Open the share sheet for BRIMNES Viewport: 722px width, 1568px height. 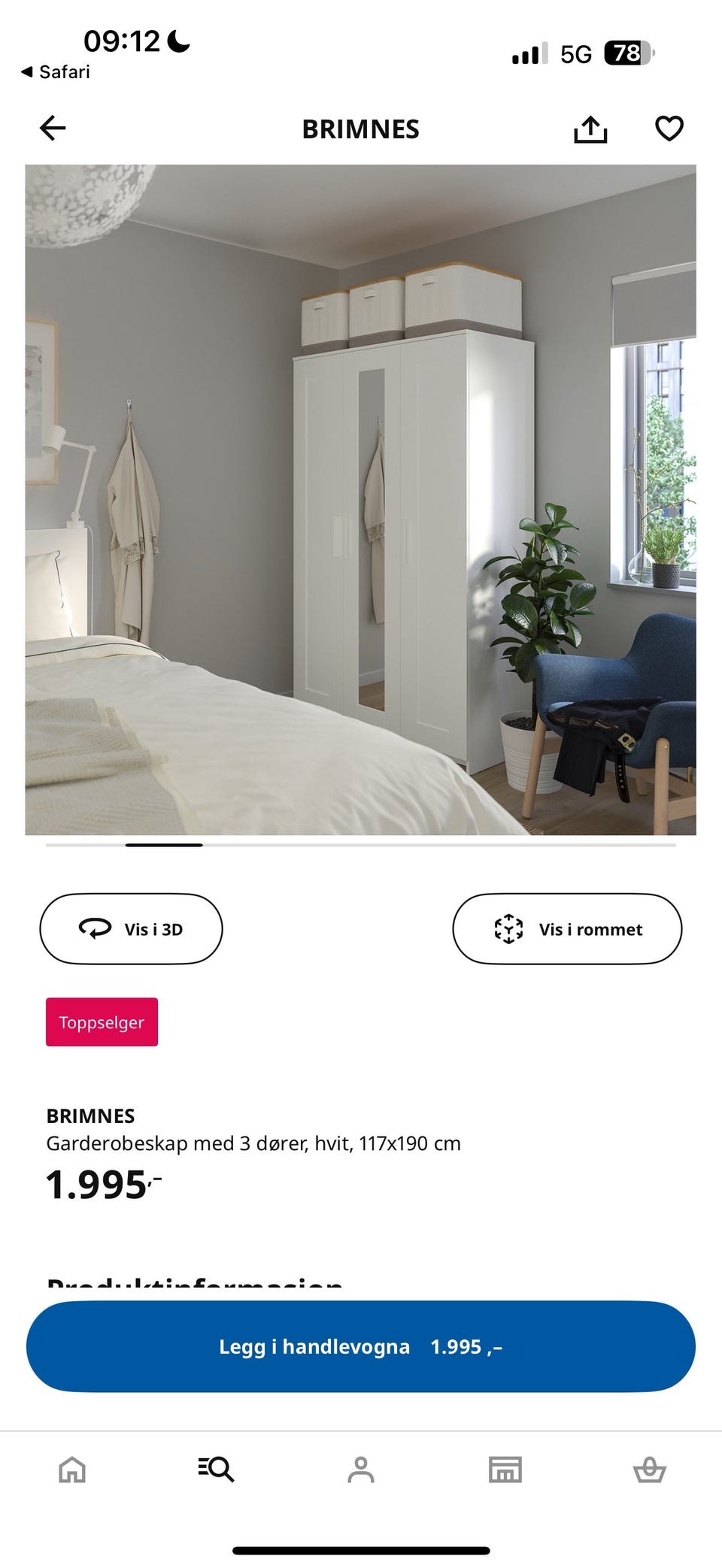tap(591, 128)
